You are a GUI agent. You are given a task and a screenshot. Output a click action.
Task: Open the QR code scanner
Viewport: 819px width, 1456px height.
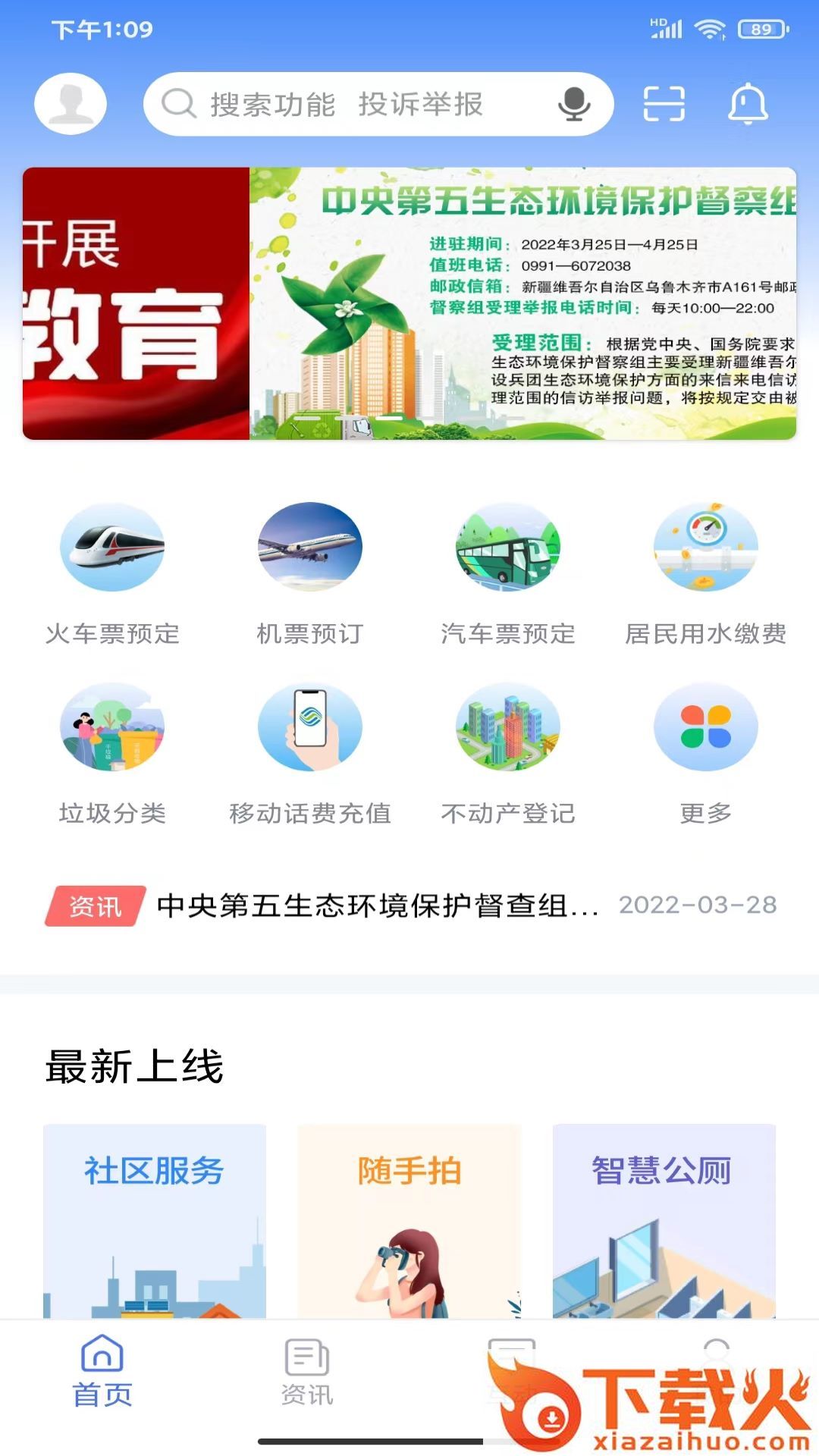(x=664, y=104)
